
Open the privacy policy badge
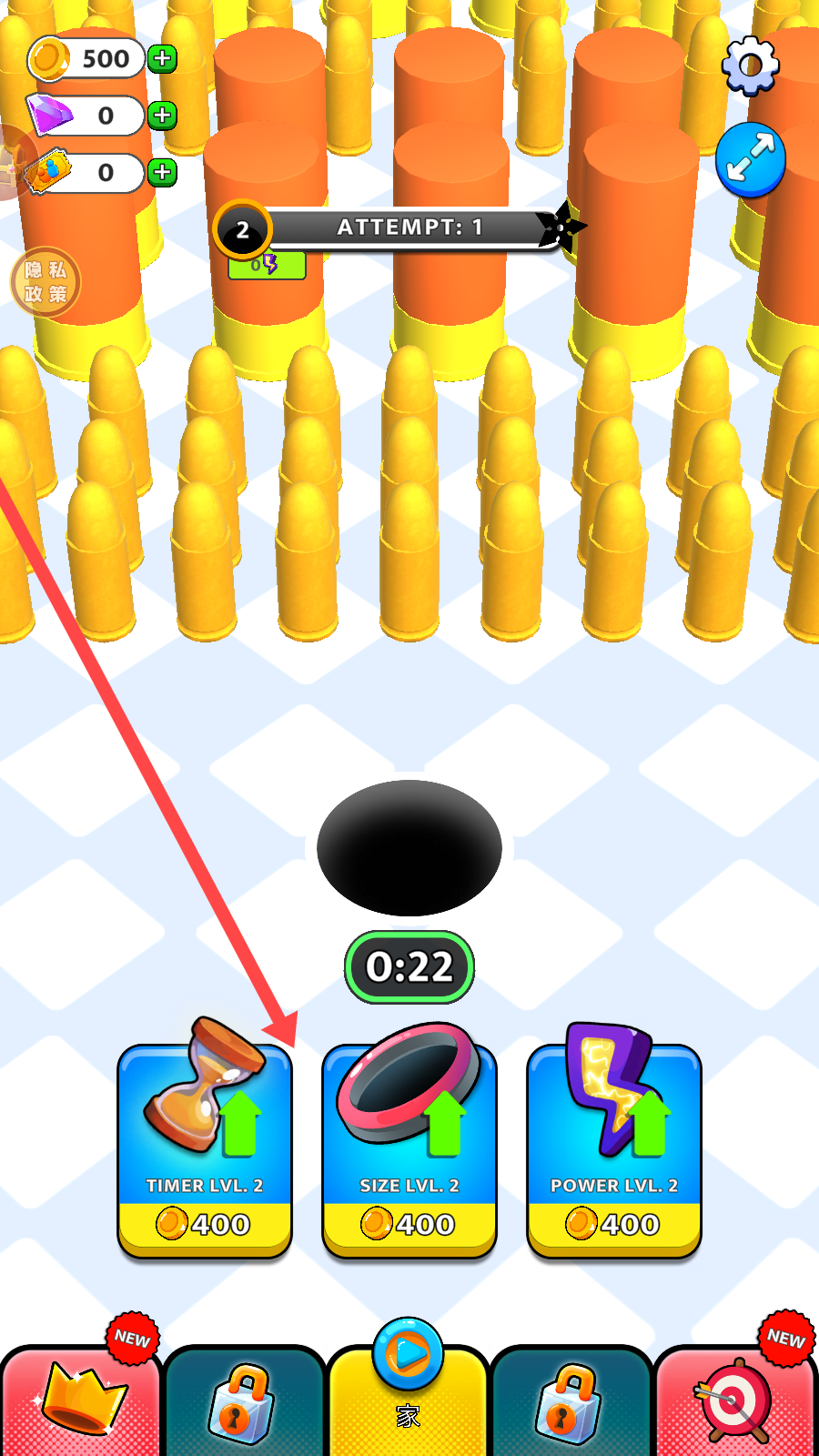tap(45, 282)
